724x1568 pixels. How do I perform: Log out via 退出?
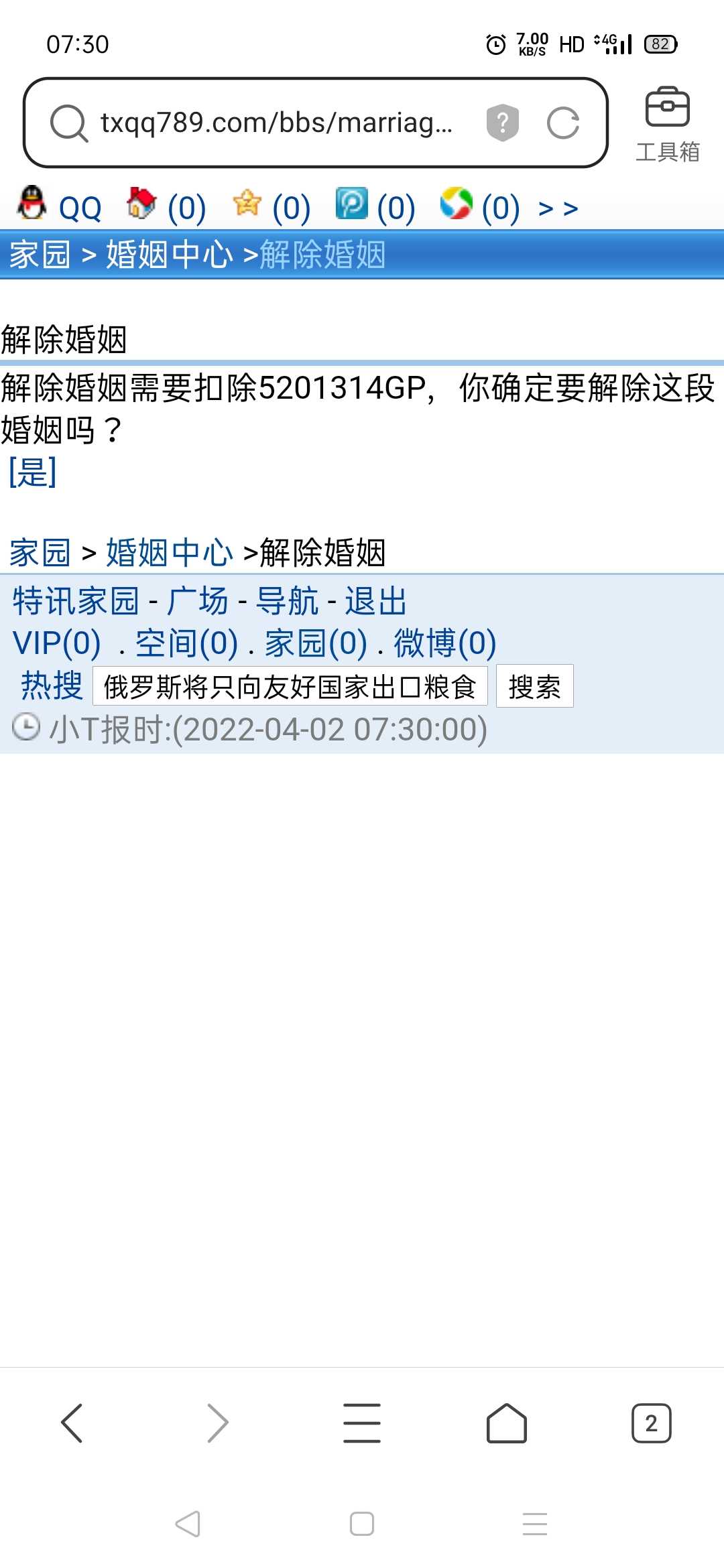tap(375, 601)
